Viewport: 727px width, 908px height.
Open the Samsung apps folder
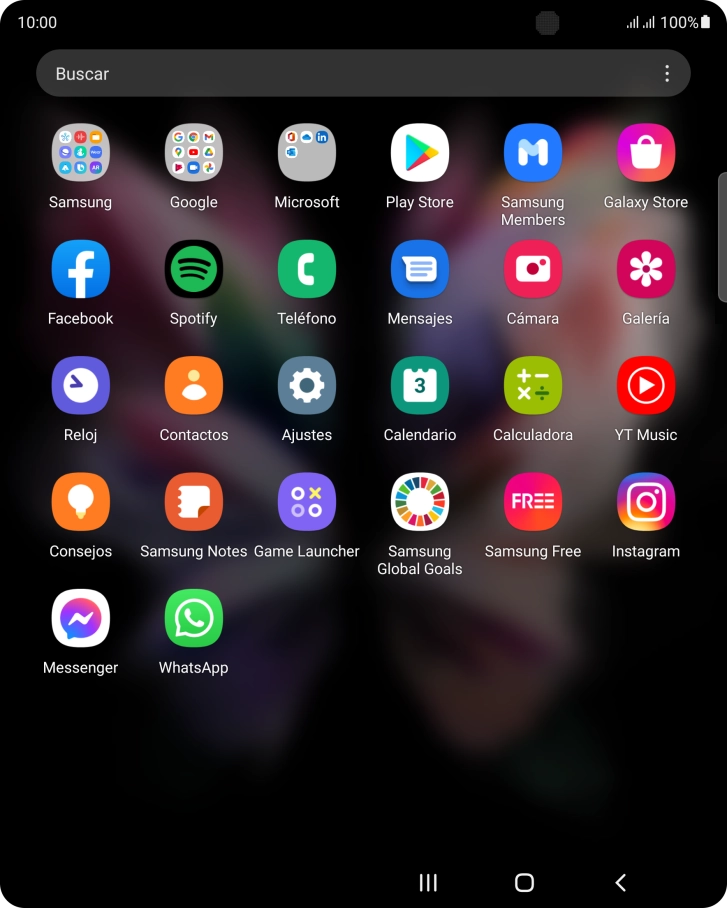click(80, 153)
